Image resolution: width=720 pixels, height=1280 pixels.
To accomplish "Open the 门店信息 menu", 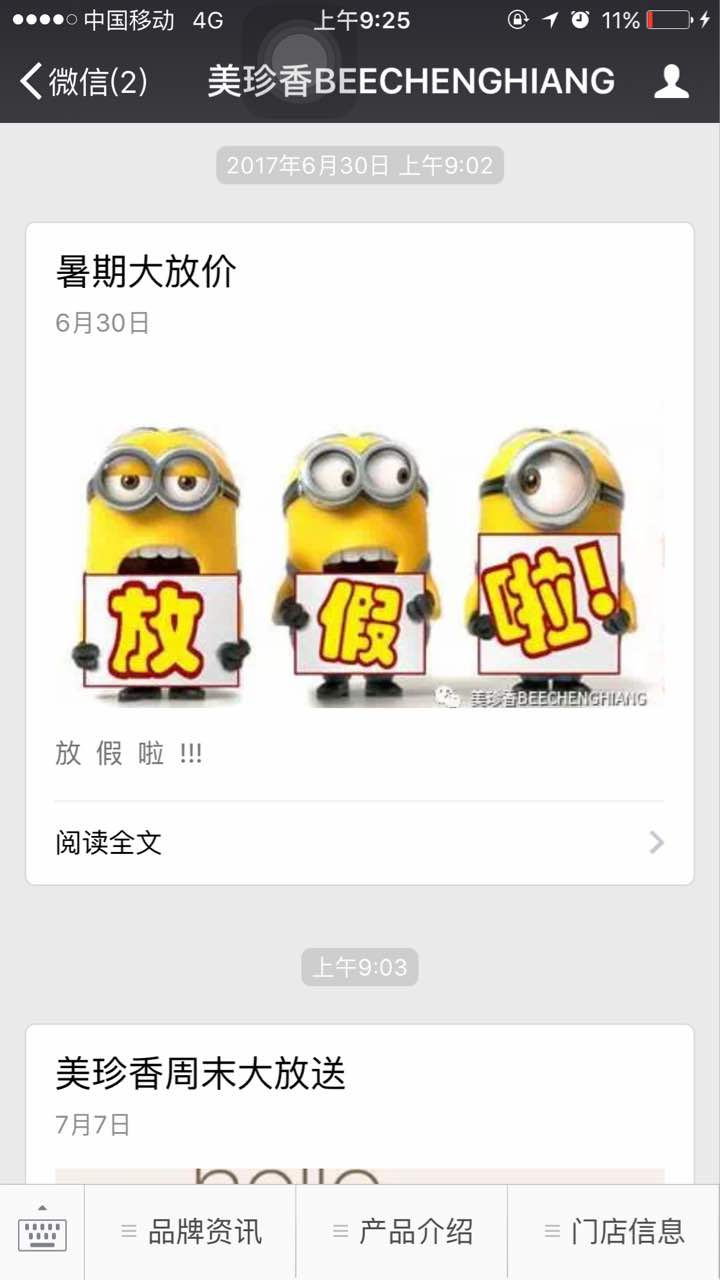I will pos(614,1232).
